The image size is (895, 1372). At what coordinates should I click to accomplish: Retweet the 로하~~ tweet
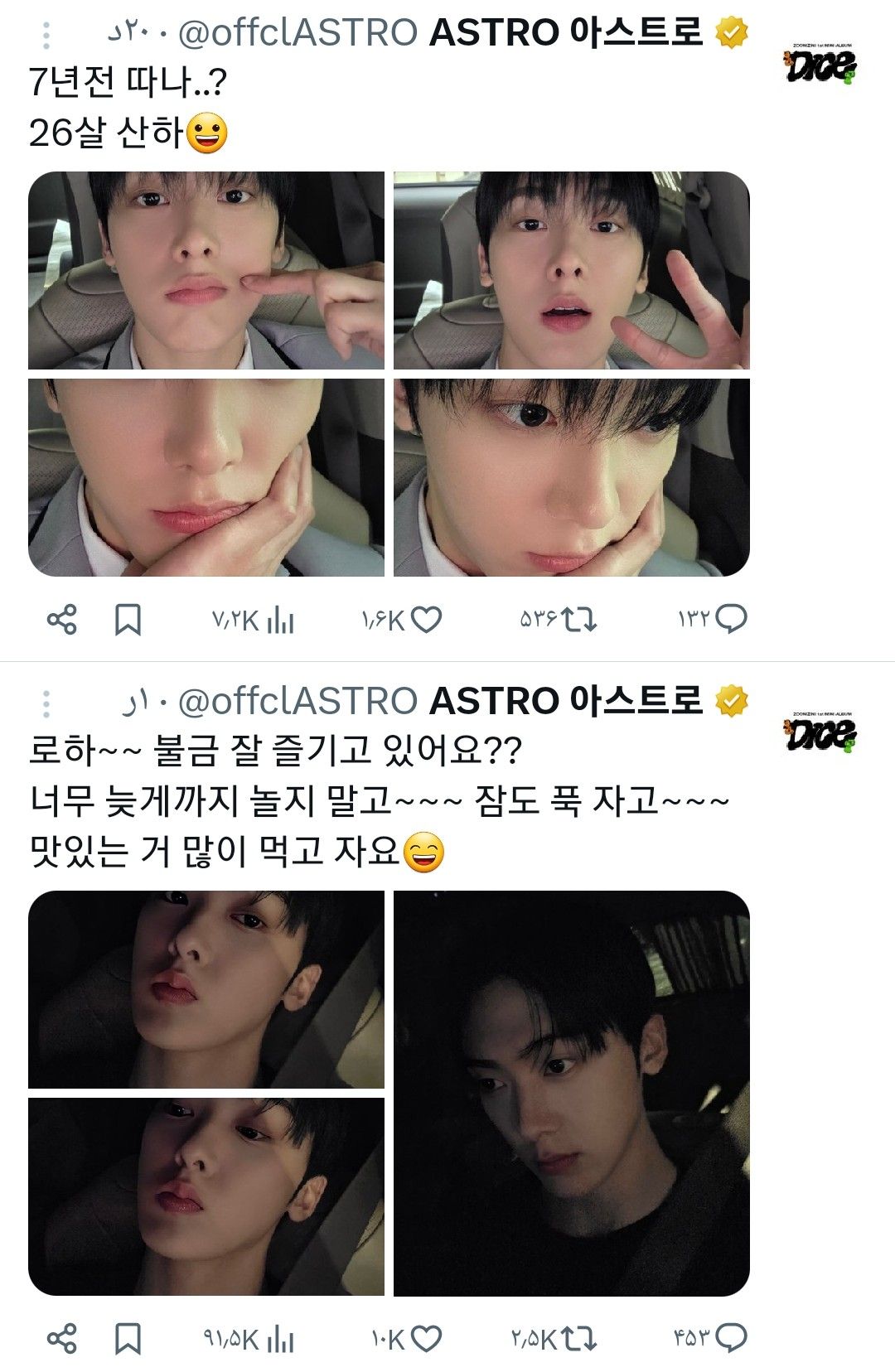coord(578,1338)
